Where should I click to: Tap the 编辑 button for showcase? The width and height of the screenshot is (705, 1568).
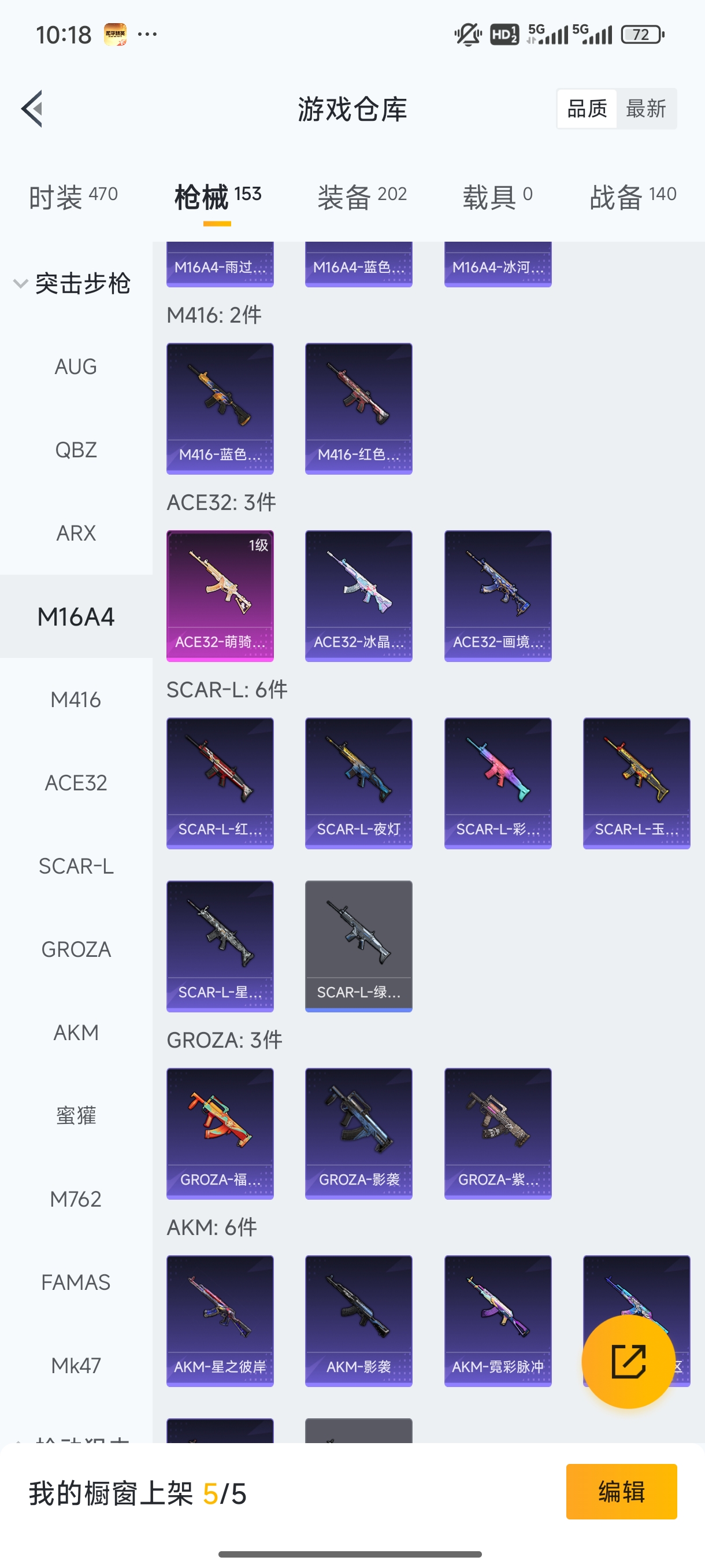(621, 1491)
